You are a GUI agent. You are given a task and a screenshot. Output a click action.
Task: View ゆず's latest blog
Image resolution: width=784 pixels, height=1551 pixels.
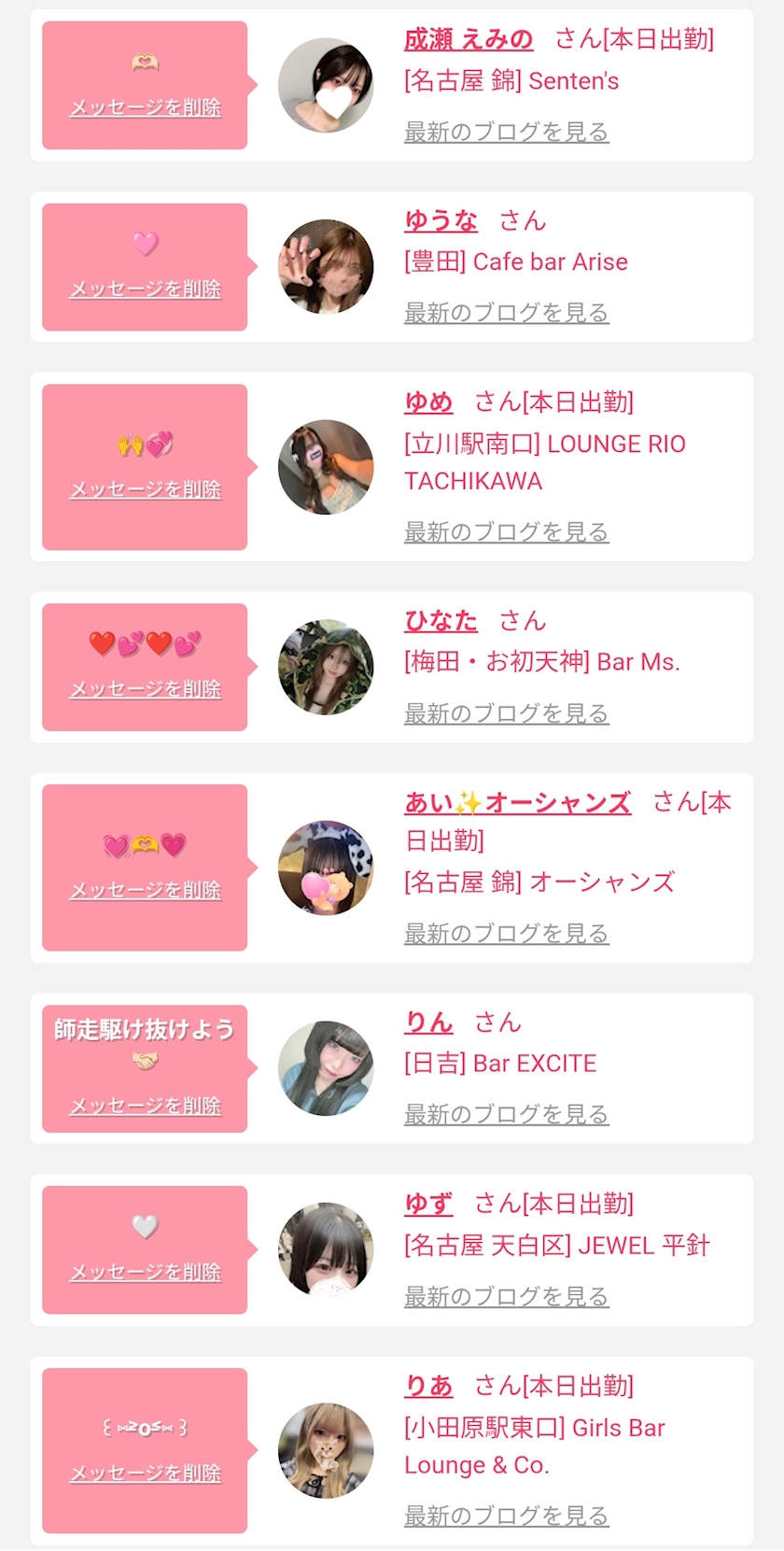(x=506, y=1296)
